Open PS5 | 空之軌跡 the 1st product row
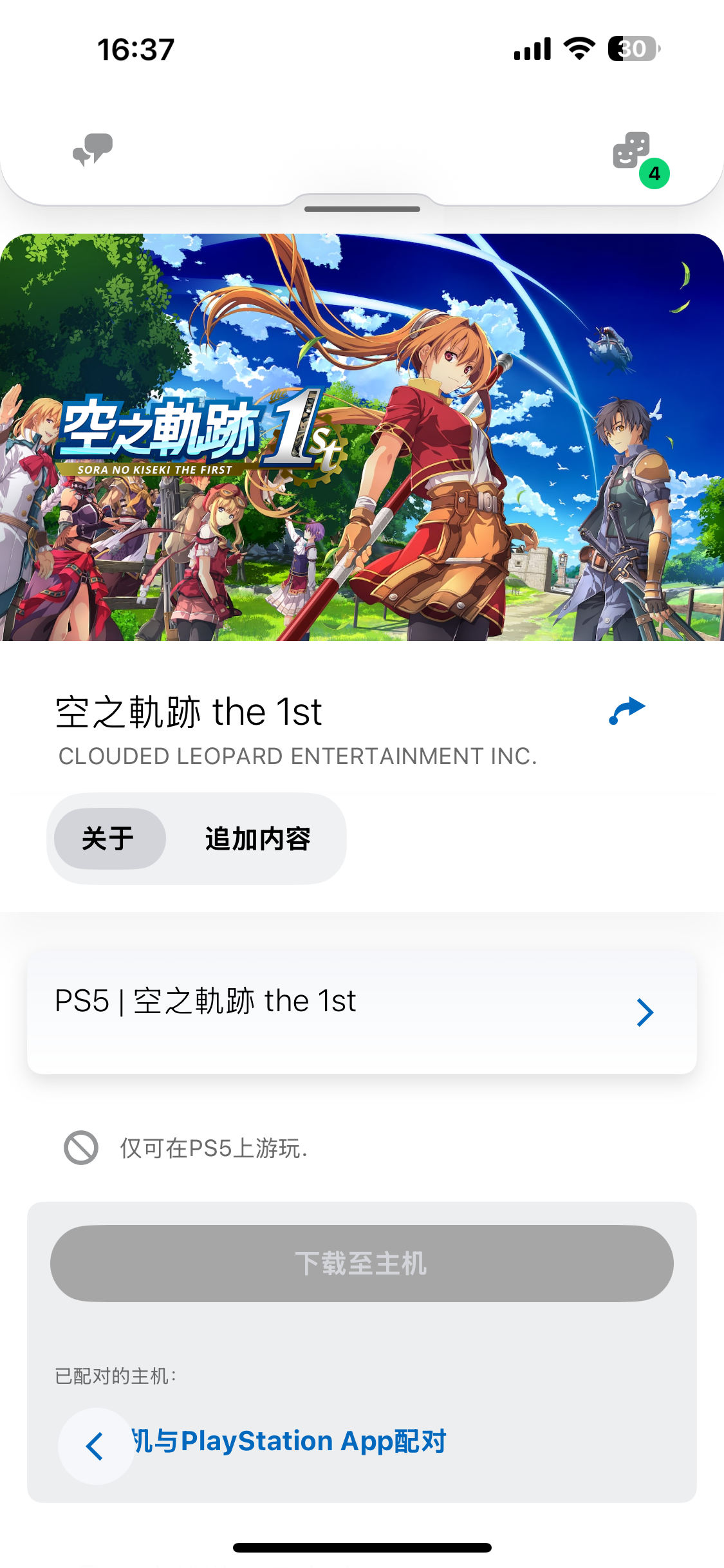The width and height of the screenshot is (724, 1568). pos(362,1013)
